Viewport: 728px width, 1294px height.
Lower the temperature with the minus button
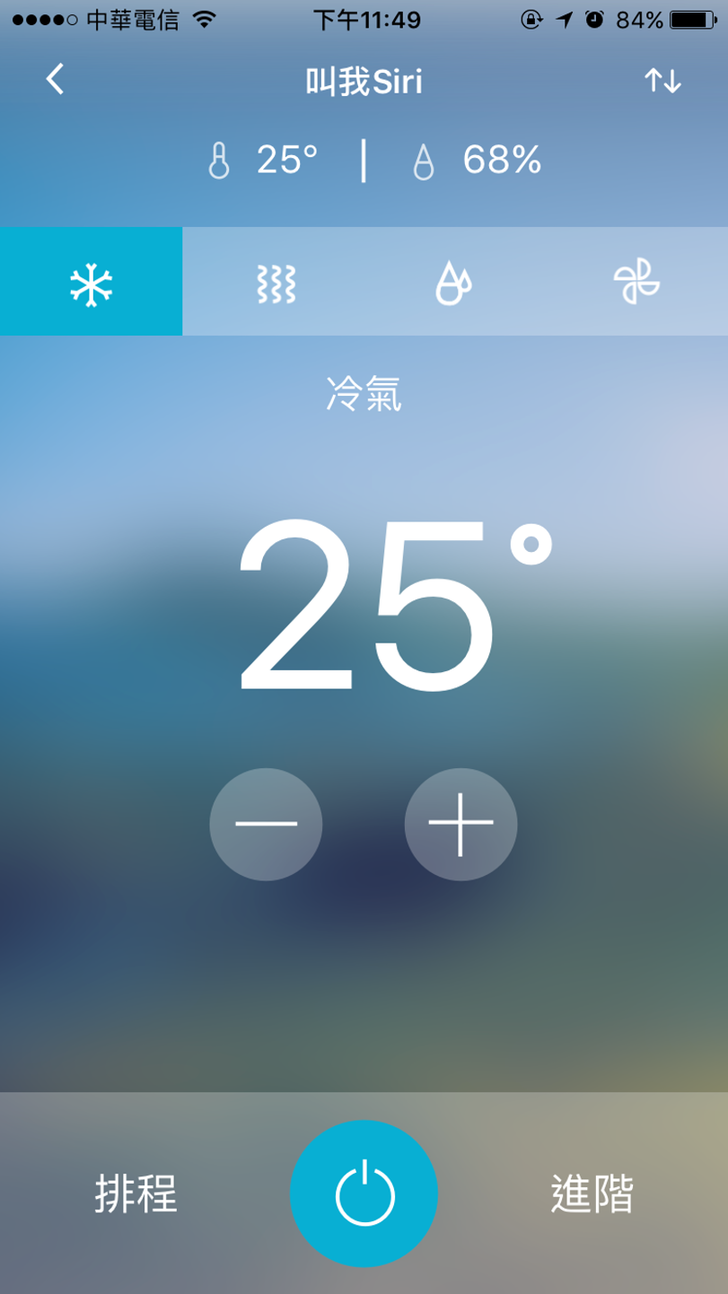tap(266, 824)
